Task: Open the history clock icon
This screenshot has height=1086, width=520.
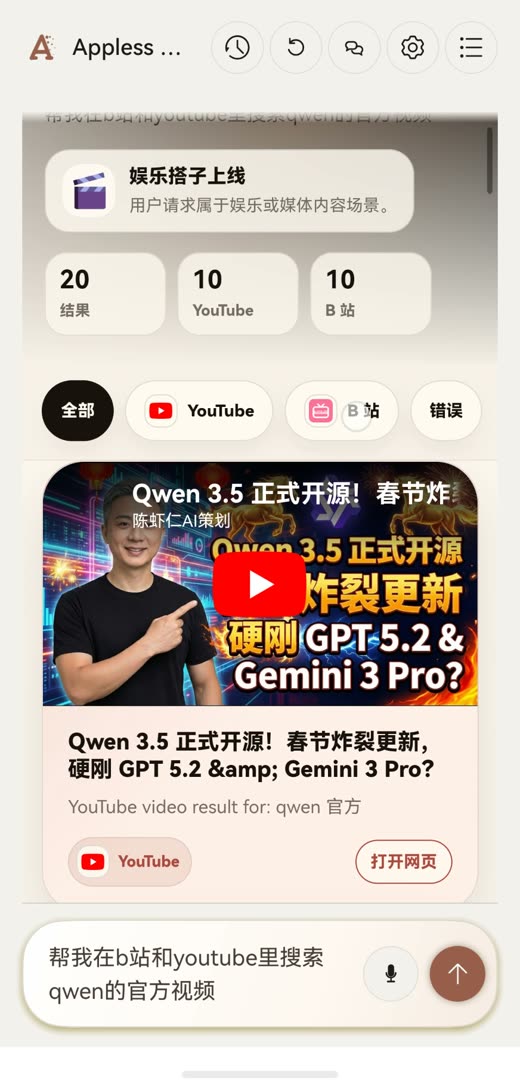Action: [237, 47]
